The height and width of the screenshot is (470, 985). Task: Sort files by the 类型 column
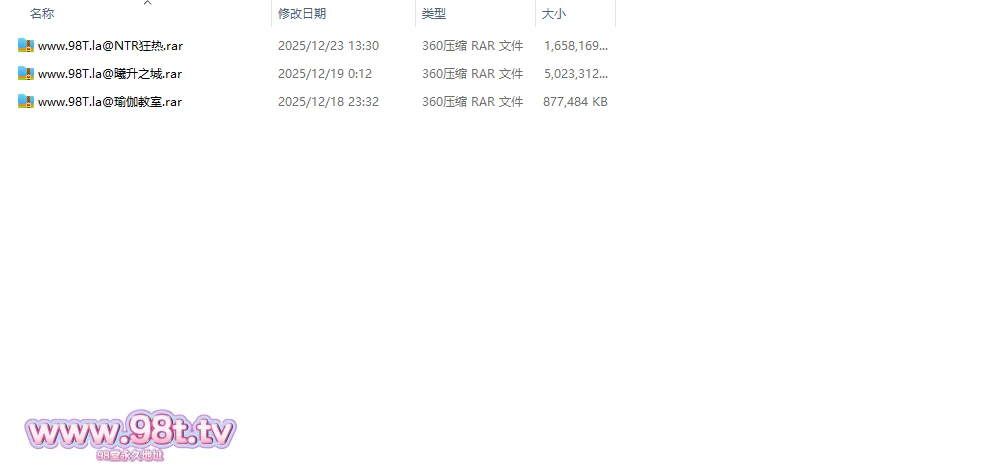pyautogui.click(x=433, y=14)
